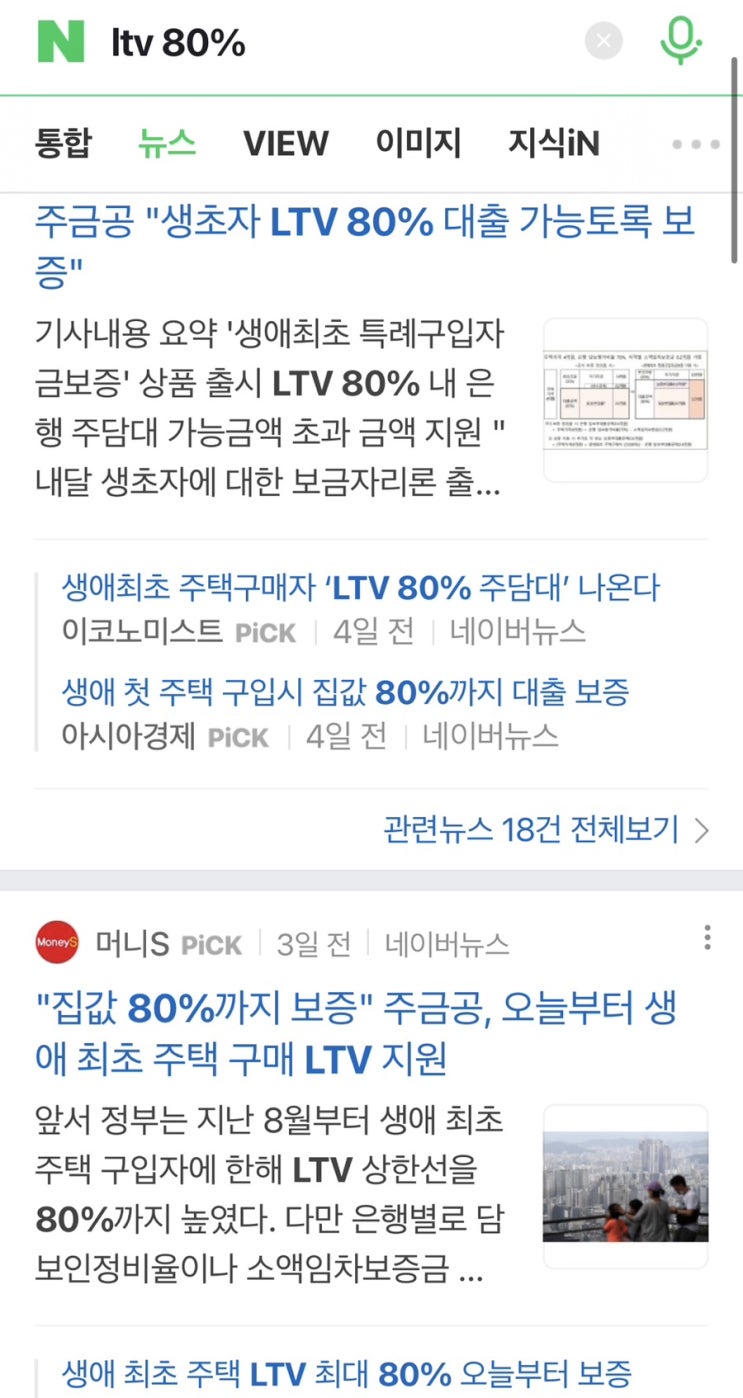
Task: Click the MoneyS publisher logo
Action: (56, 941)
